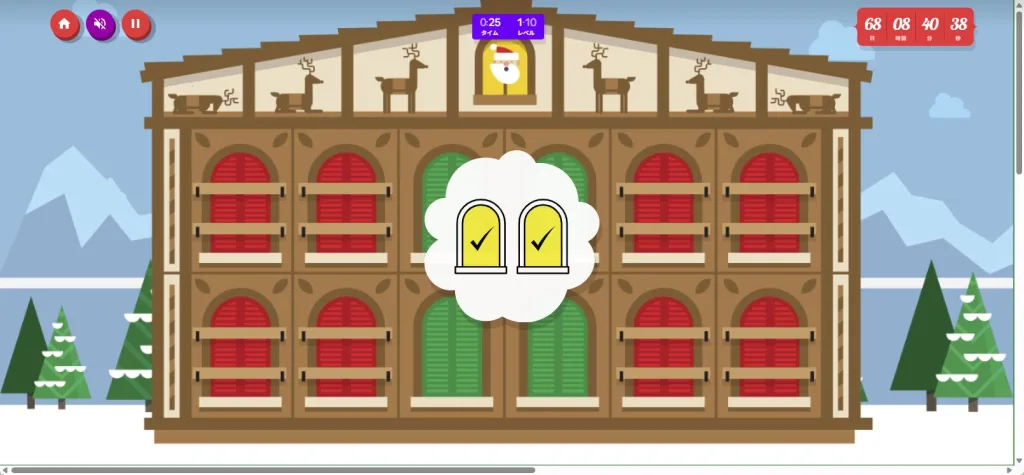Return to the home screen
Screen dimensions: 1024x475
click(x=65, y=24)
